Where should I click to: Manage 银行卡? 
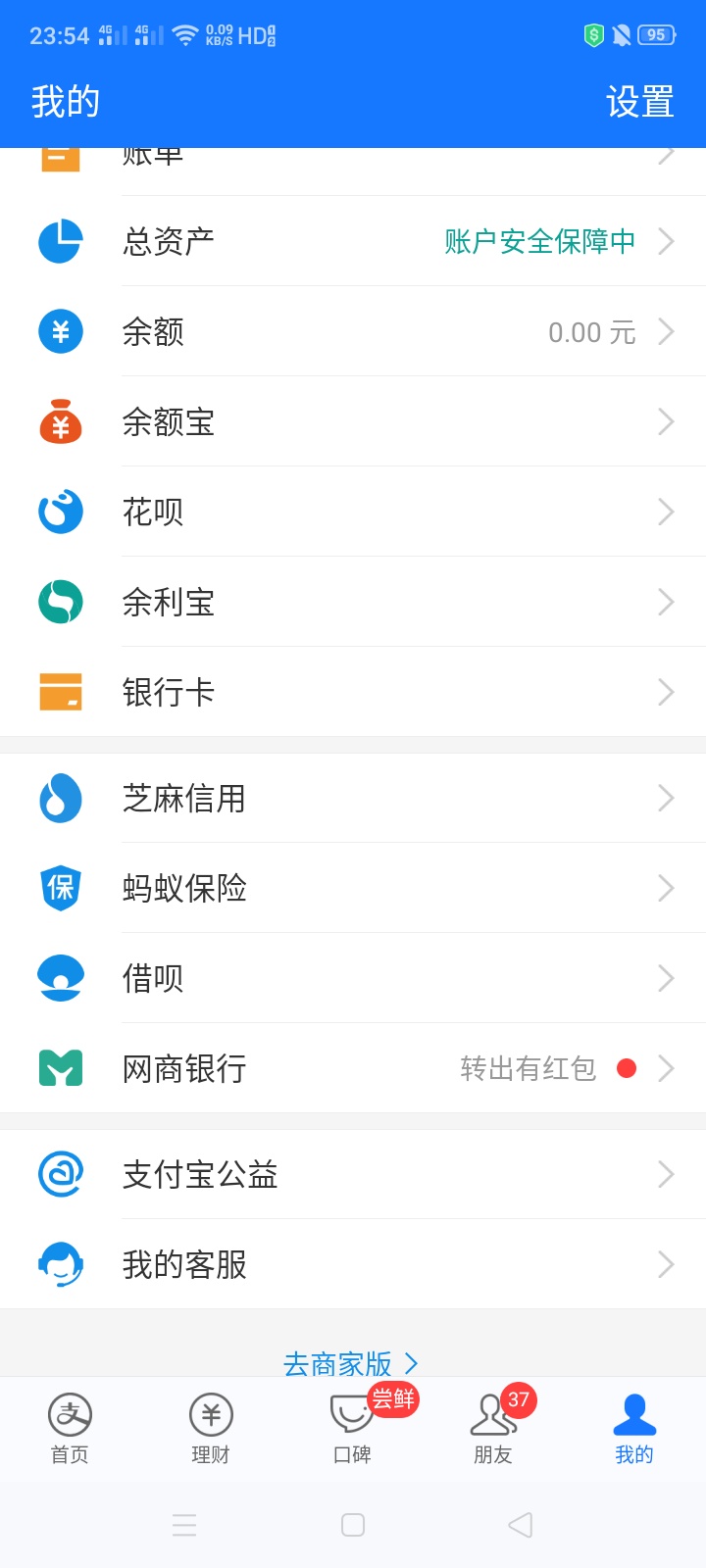353,692
